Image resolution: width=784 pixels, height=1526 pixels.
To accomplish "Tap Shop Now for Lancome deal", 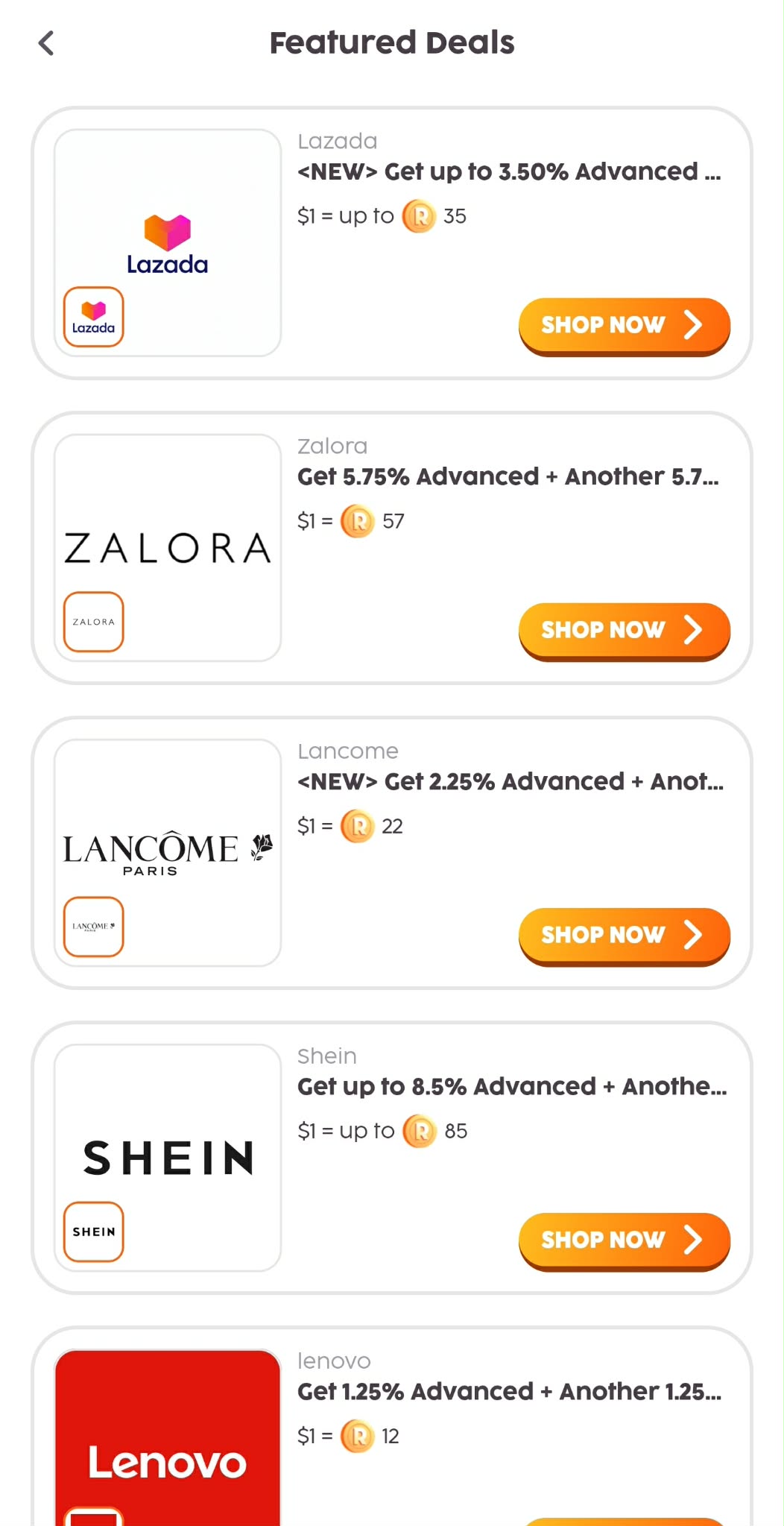I will pyautogui.click(x=623, y=935).
